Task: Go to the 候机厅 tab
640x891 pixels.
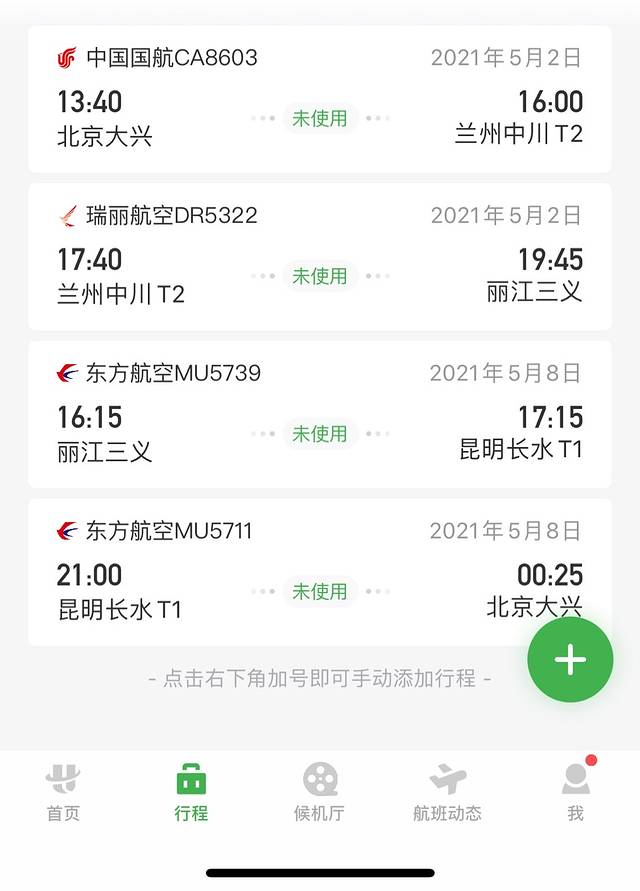Action: [319, 792]
